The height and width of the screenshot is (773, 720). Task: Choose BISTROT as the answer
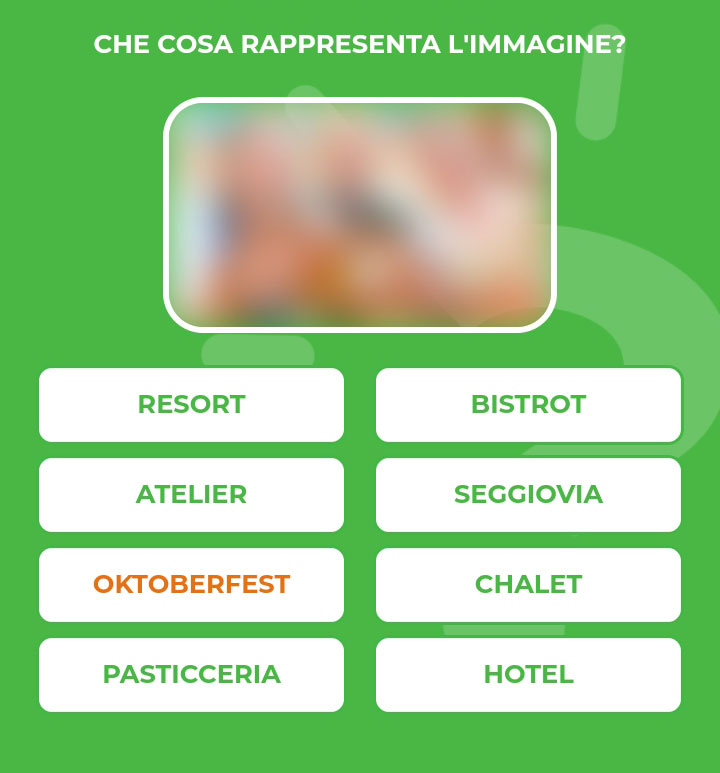[528, 405]
